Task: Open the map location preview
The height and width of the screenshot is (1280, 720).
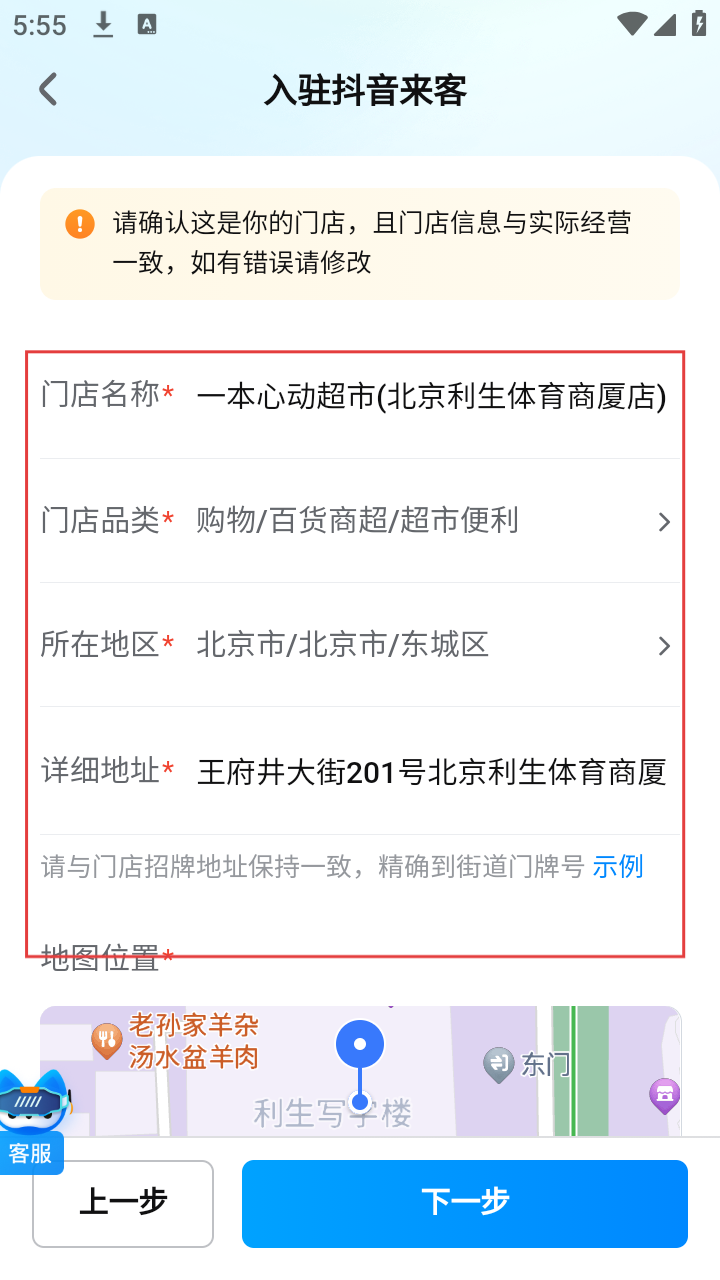Action: (x=360, y=1070)
